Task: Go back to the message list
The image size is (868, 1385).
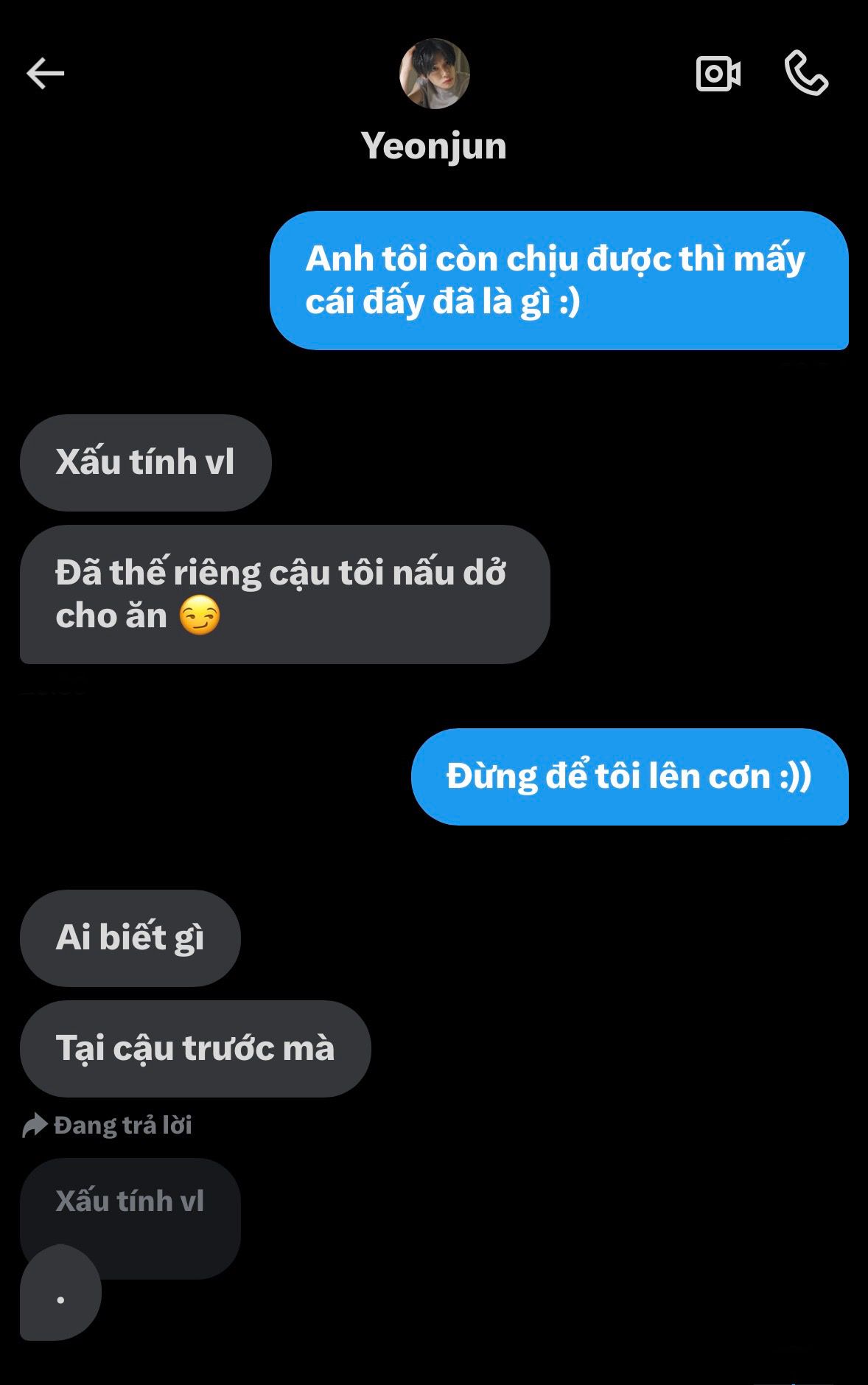Action: 46,73
